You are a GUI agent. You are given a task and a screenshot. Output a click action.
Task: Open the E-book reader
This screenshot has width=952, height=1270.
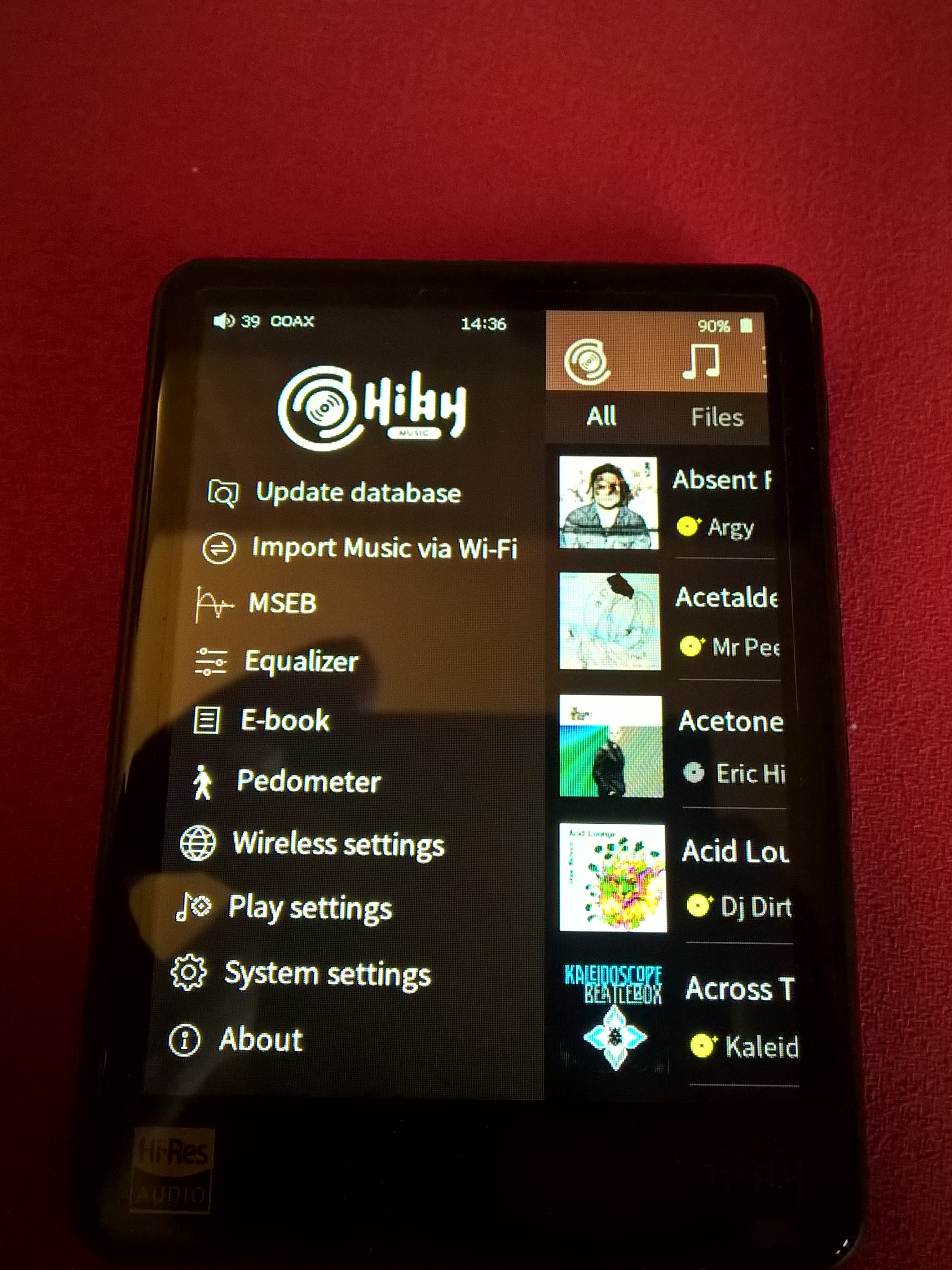(x=285, y=721)
